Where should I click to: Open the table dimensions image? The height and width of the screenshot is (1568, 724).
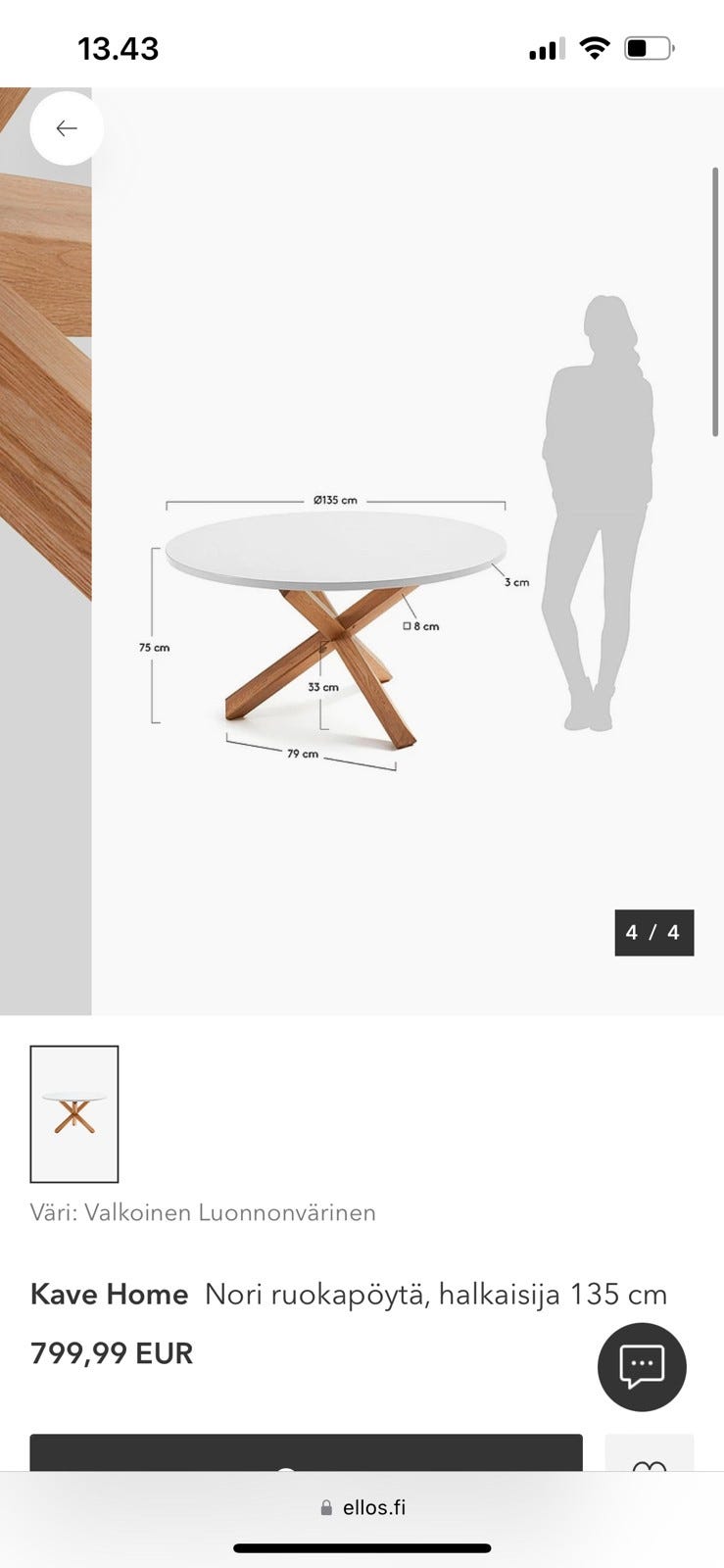(408, 551)
